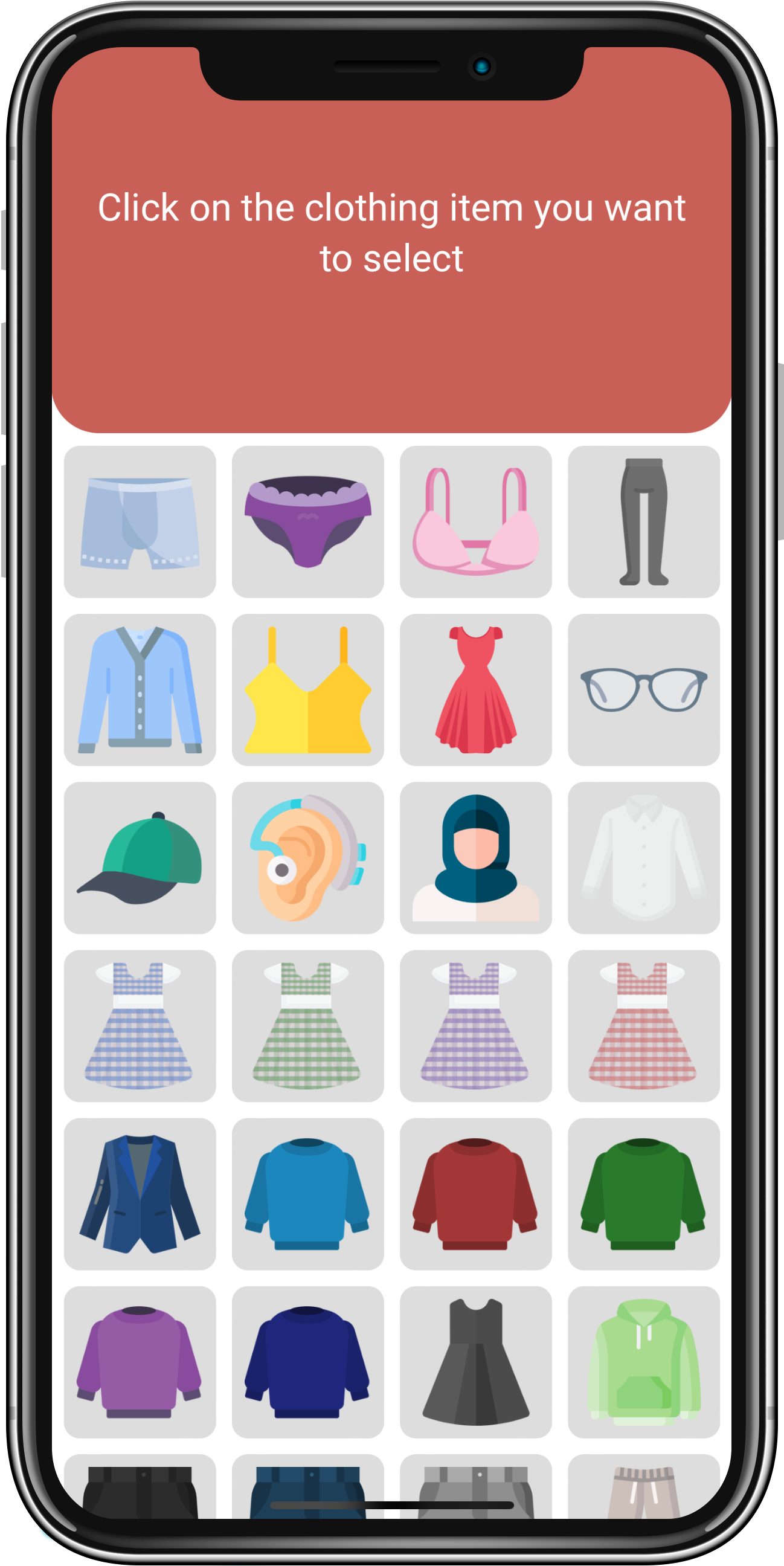Screen dimensions: 784x1566
Task: Select the dark red sweater
Action: (x=475, y=1193)
